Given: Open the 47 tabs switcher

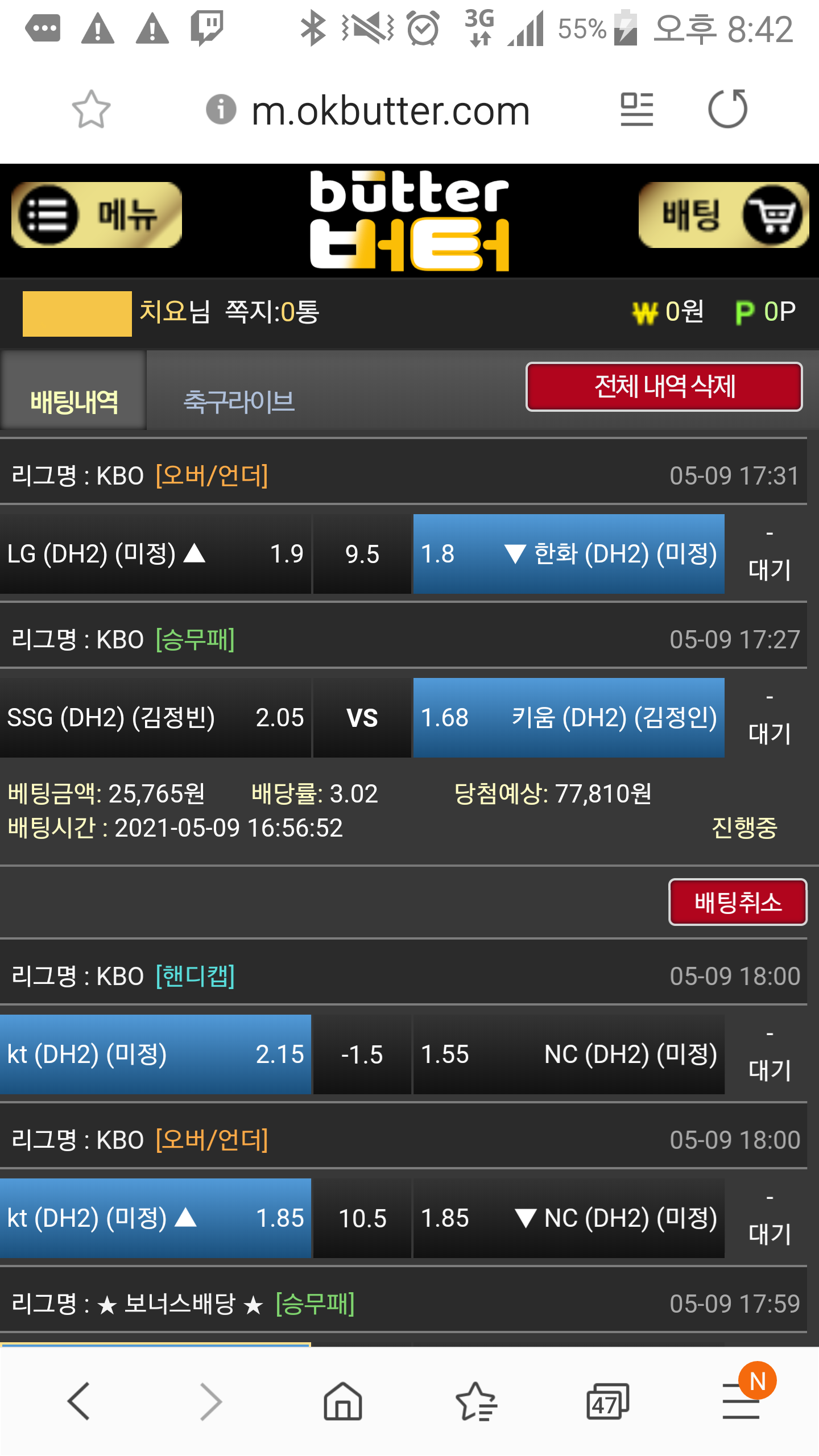Looking at the screenshot, I should 607,1401.
